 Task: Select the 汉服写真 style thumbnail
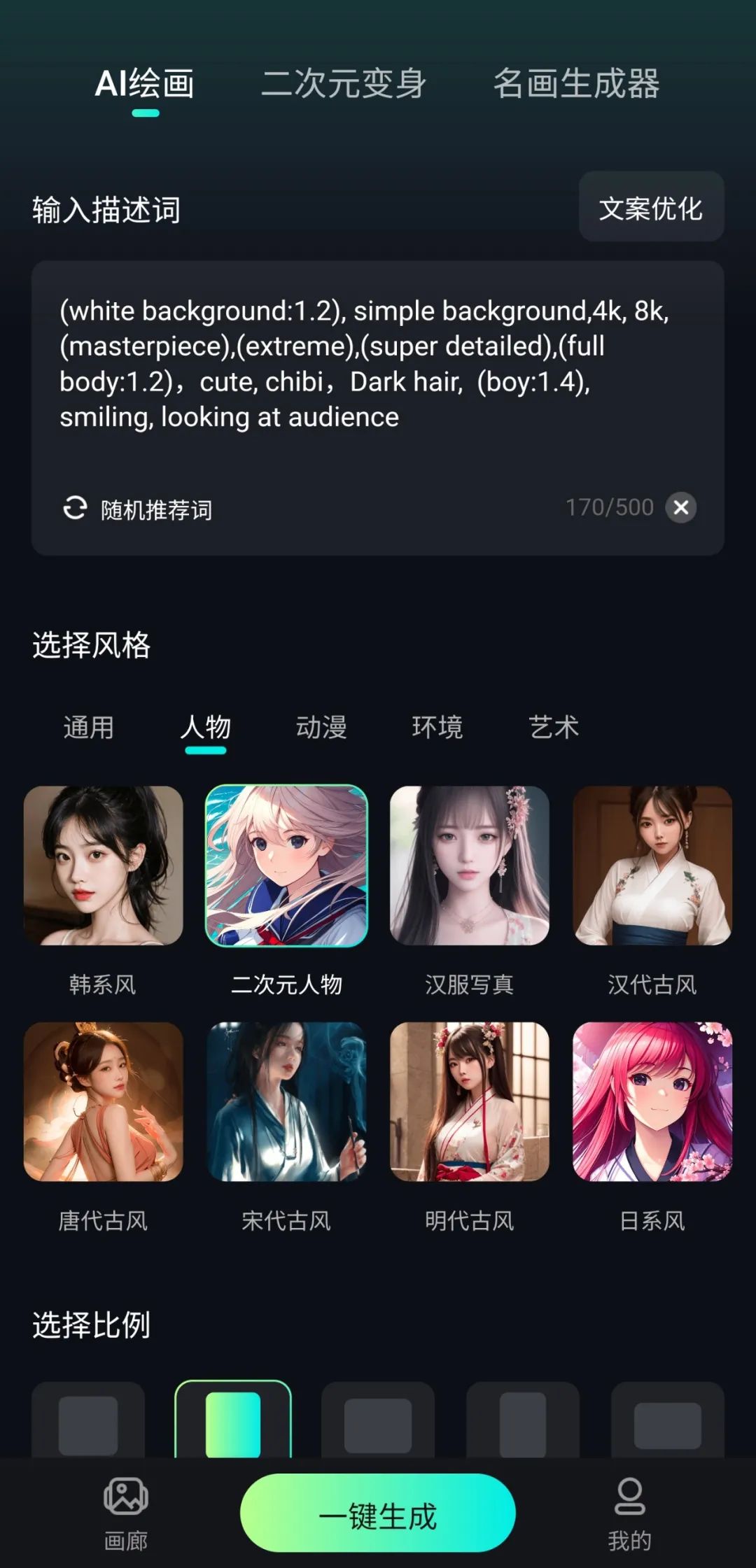pos(470,868)
